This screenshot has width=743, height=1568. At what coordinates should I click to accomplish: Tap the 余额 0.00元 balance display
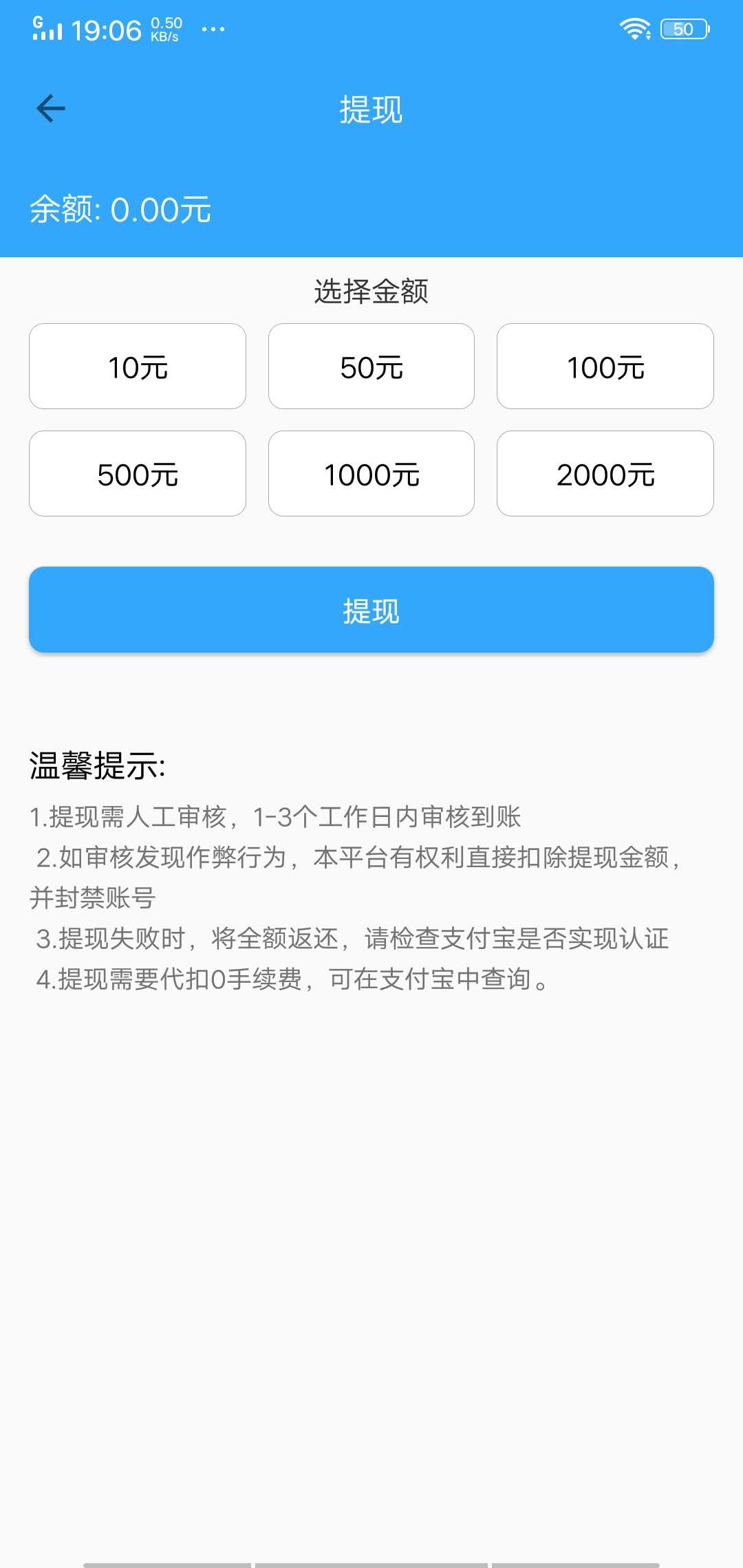pyautogui.click(x=121, y=208)
